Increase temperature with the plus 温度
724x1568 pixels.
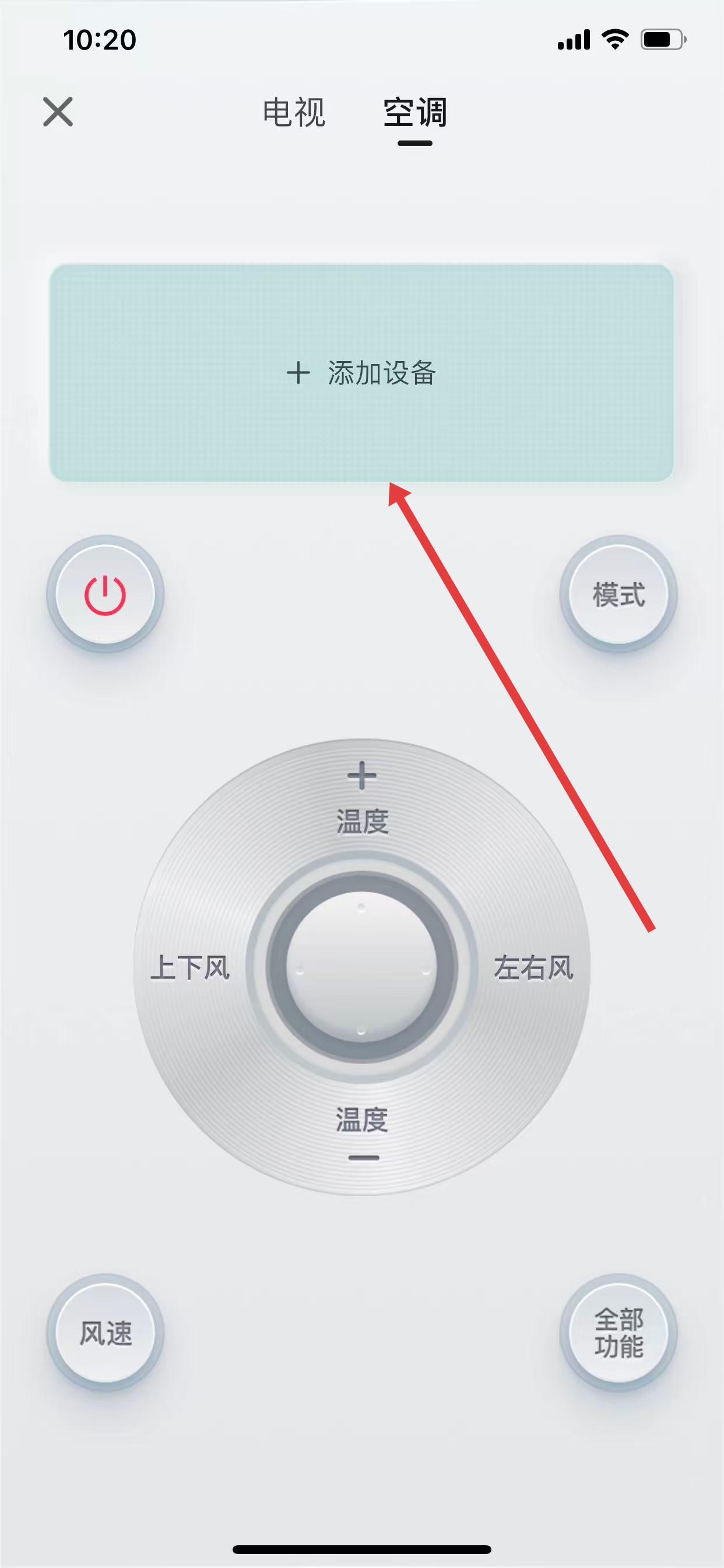point(362,796)
